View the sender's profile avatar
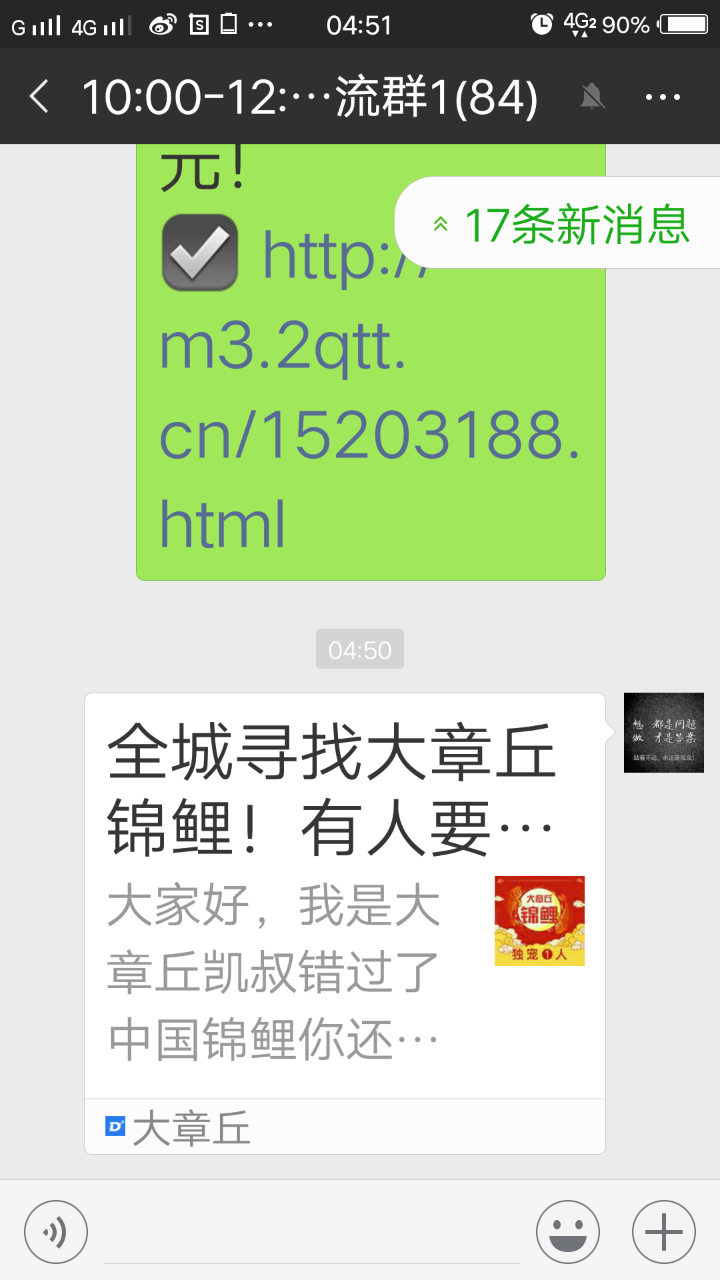This screenshot has width=720, height=1280. click(664, 733)
